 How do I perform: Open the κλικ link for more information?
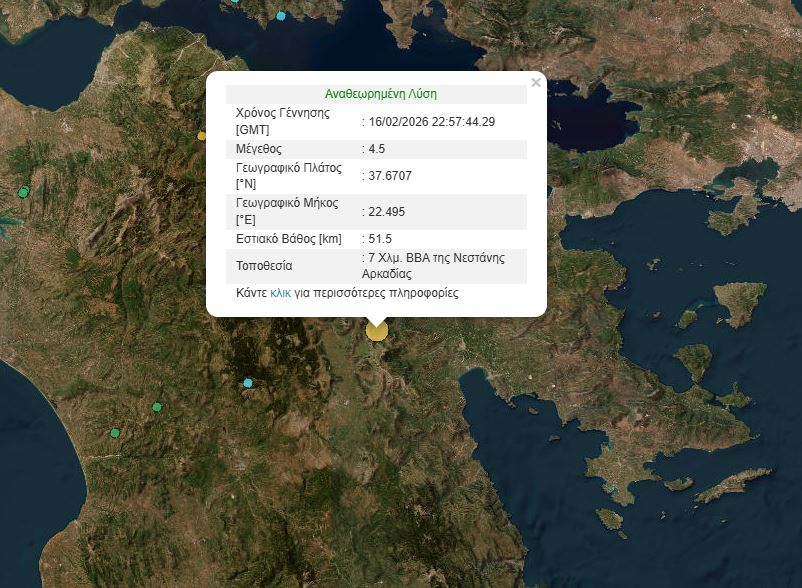(280, 294)
